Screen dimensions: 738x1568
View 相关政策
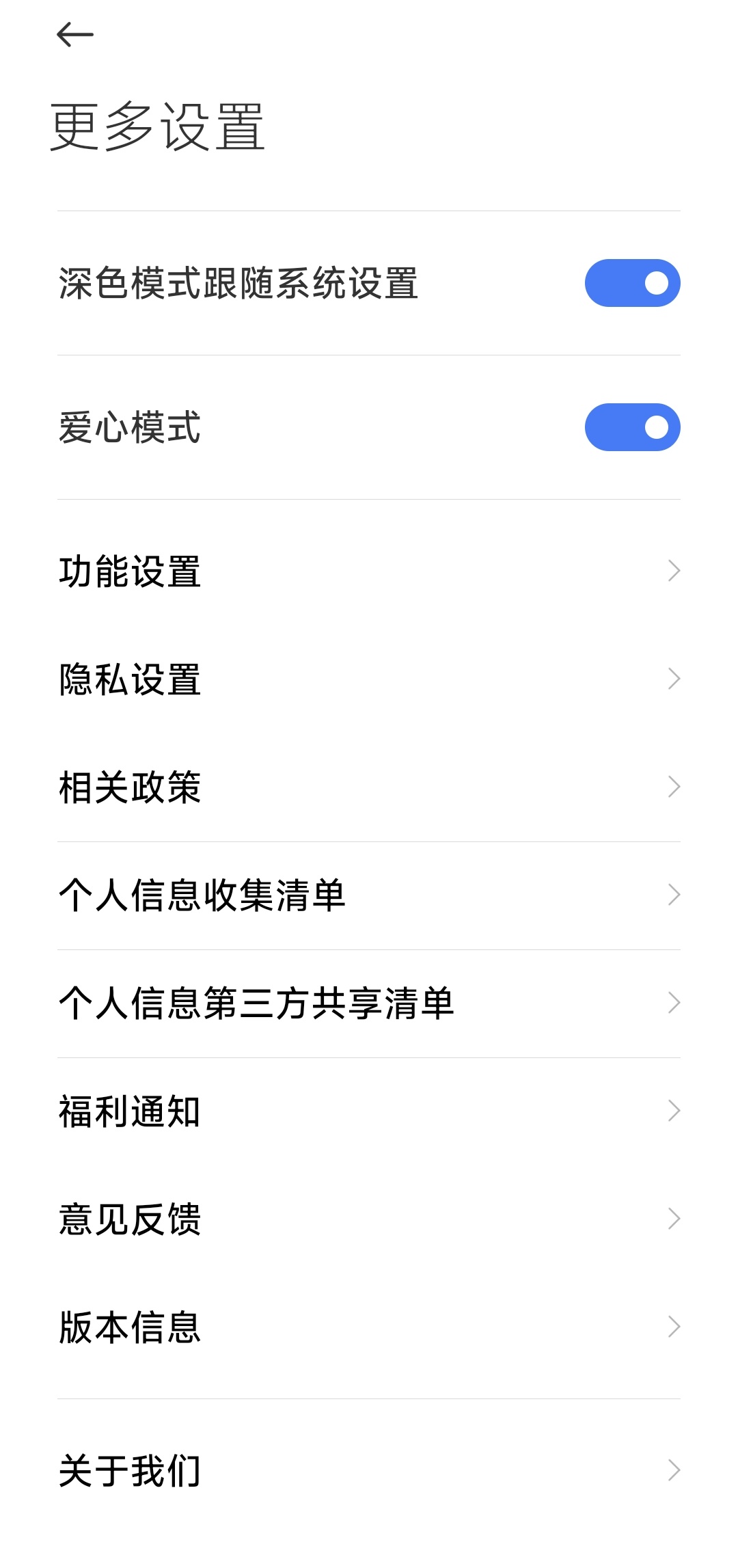[x=369, y=787]
